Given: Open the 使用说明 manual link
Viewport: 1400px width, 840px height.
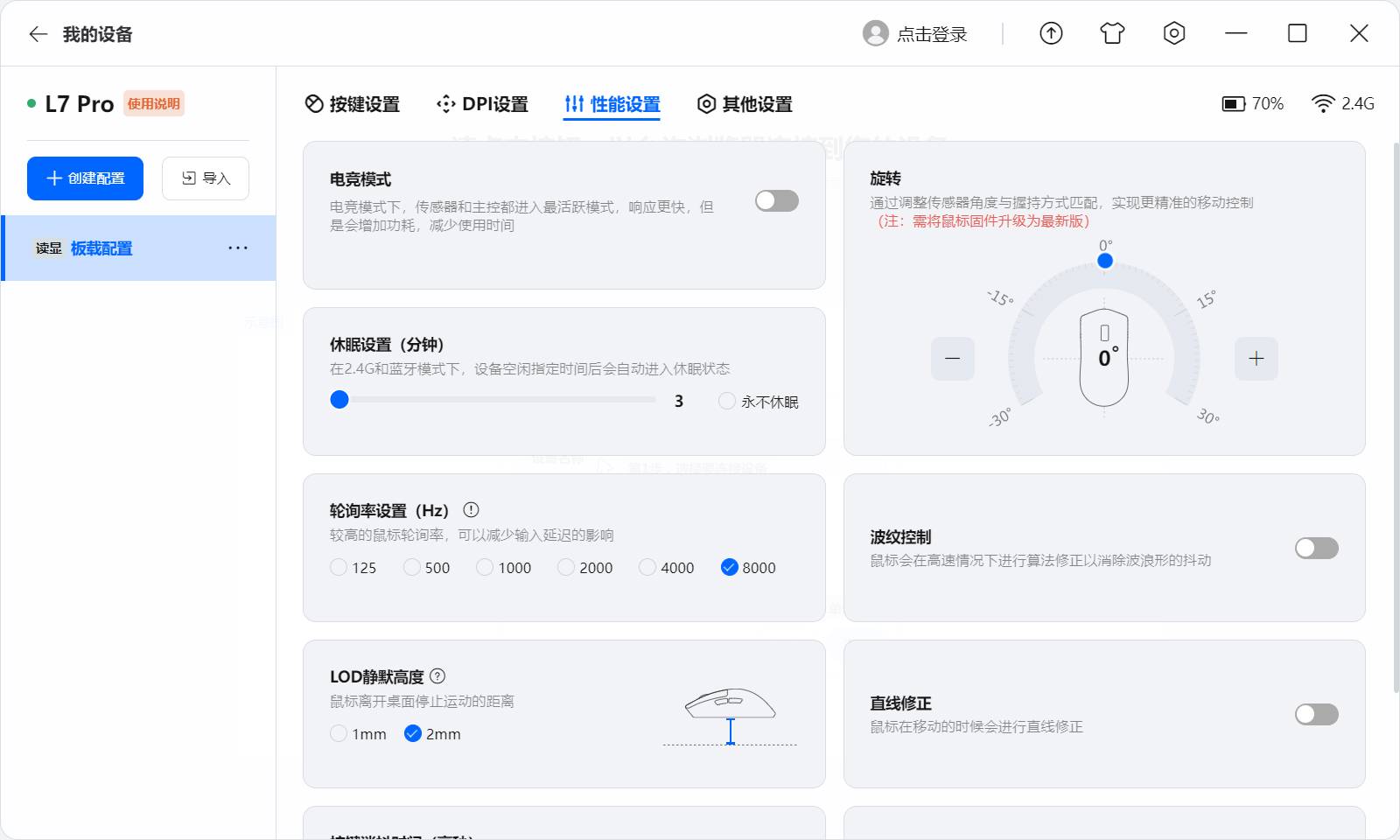Looking at the screenshot, I should tap(154, 104).
